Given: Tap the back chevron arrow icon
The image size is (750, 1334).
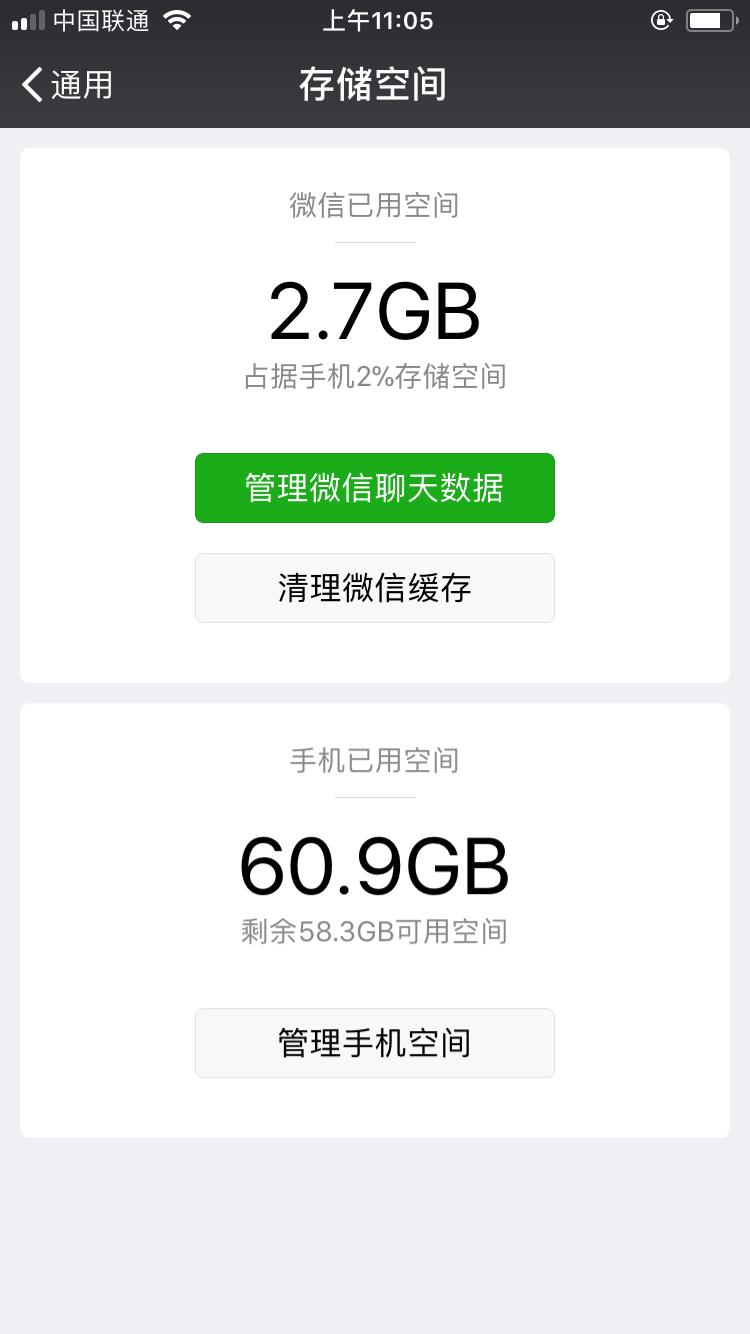Looking at the screenshot, I should [x=31, y=85].
